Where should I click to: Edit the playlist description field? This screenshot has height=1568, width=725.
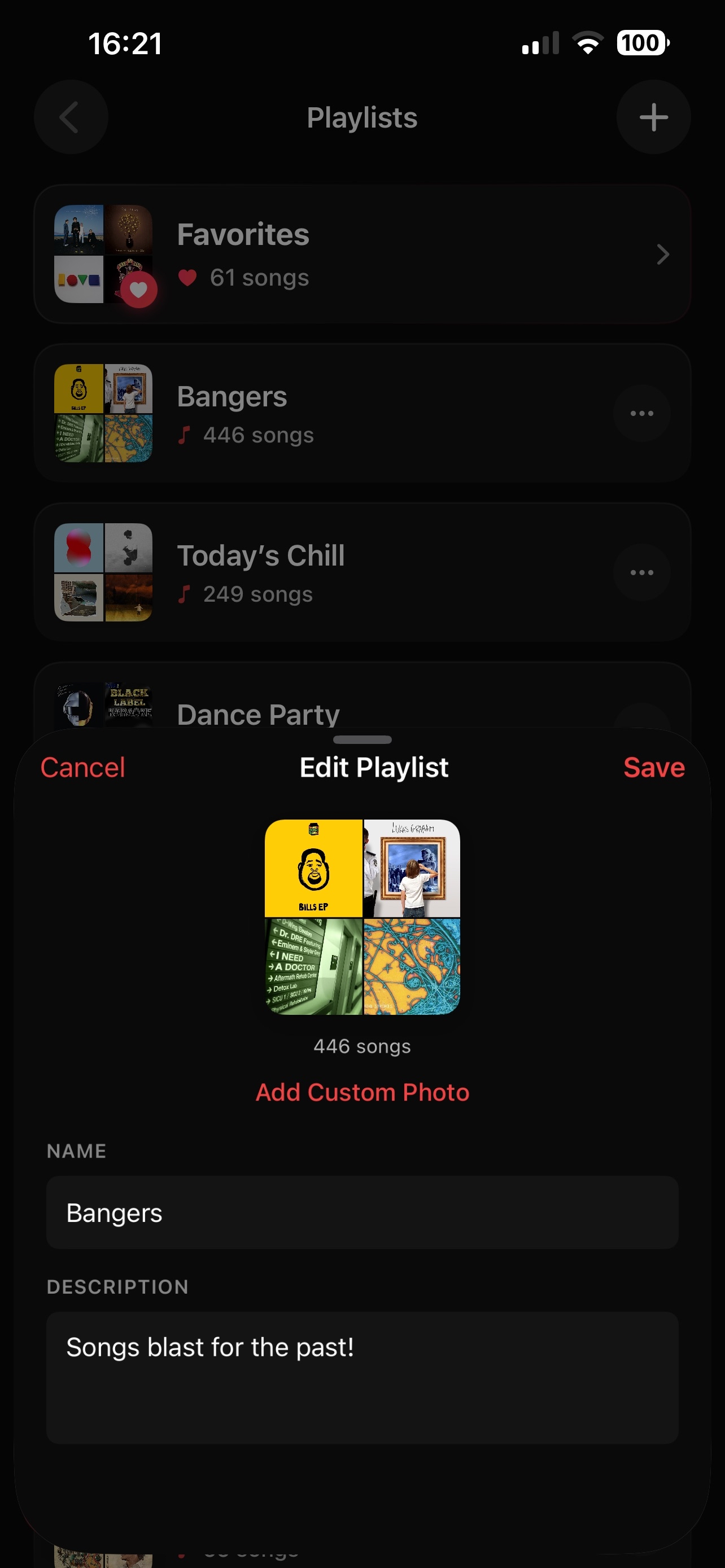click(x=362, y=1377)
